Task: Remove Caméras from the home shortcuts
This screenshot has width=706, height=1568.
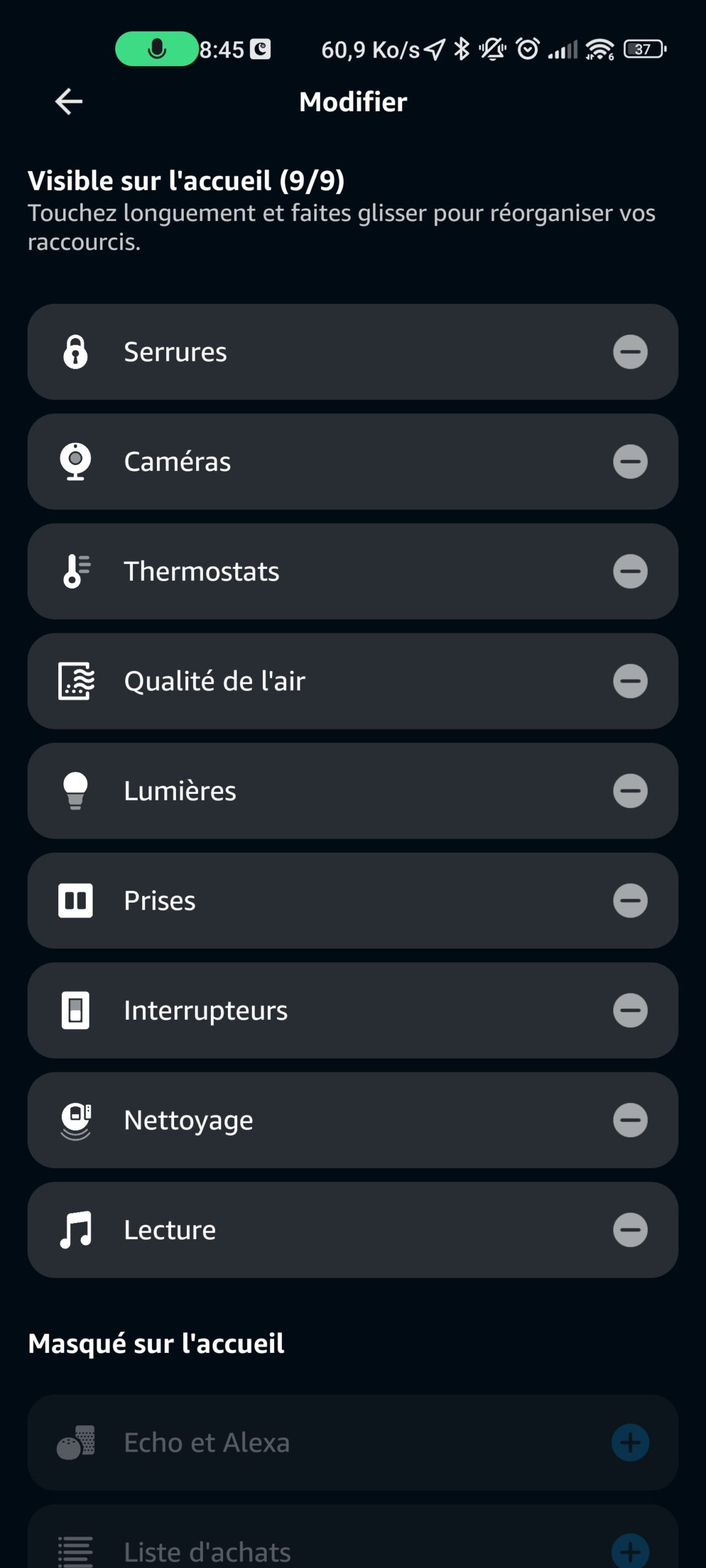Action: (x=630, y=462)
